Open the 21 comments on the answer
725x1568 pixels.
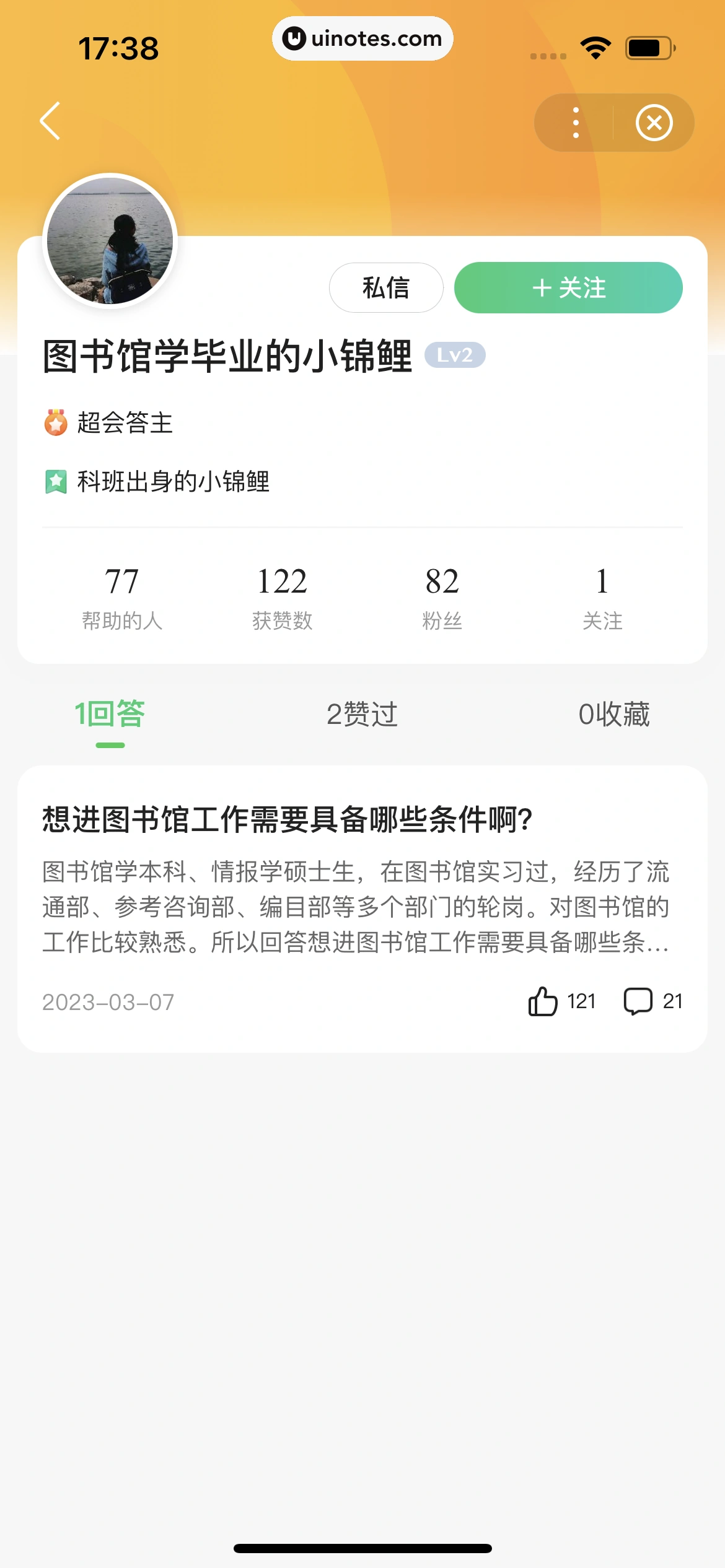click(x=638, y=1001)
